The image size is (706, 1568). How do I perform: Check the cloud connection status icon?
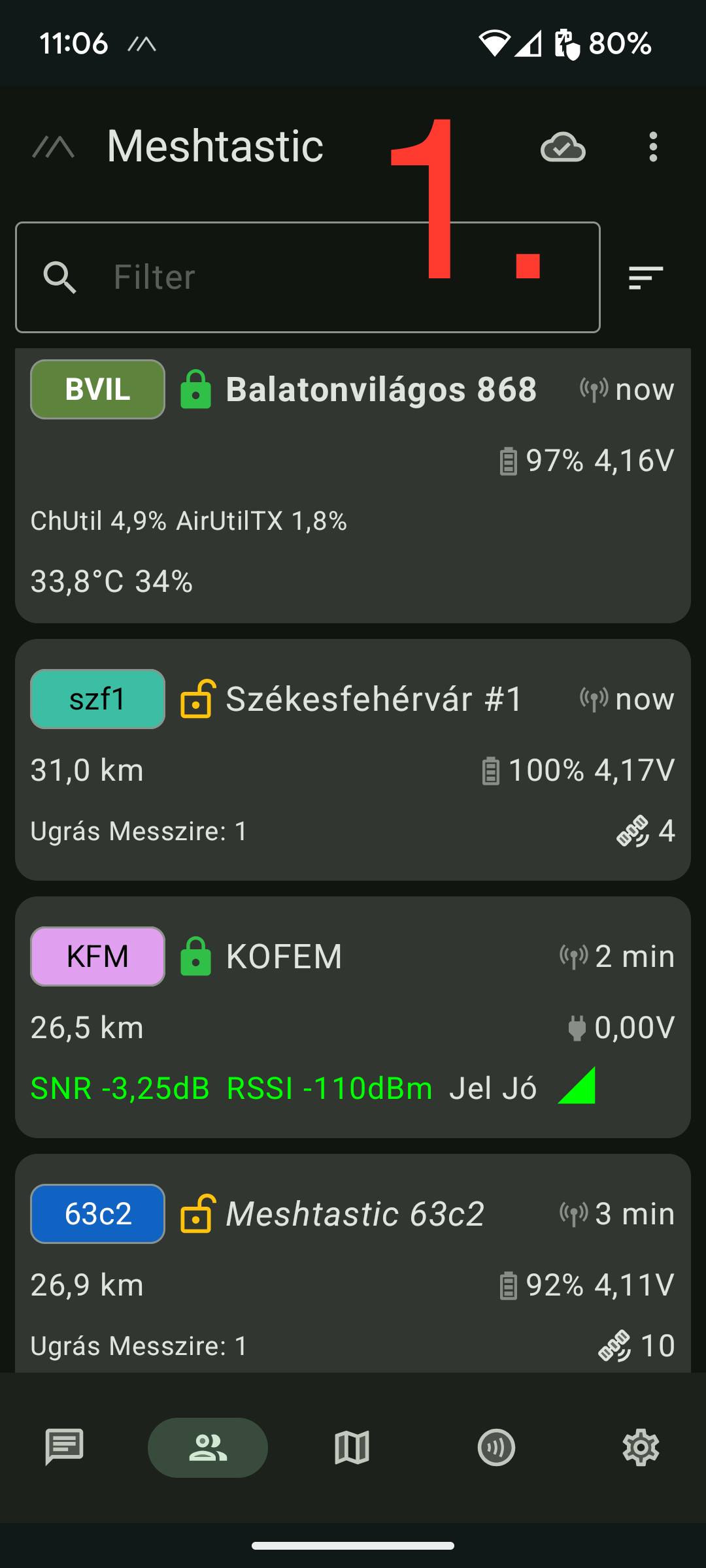point(563,146)
